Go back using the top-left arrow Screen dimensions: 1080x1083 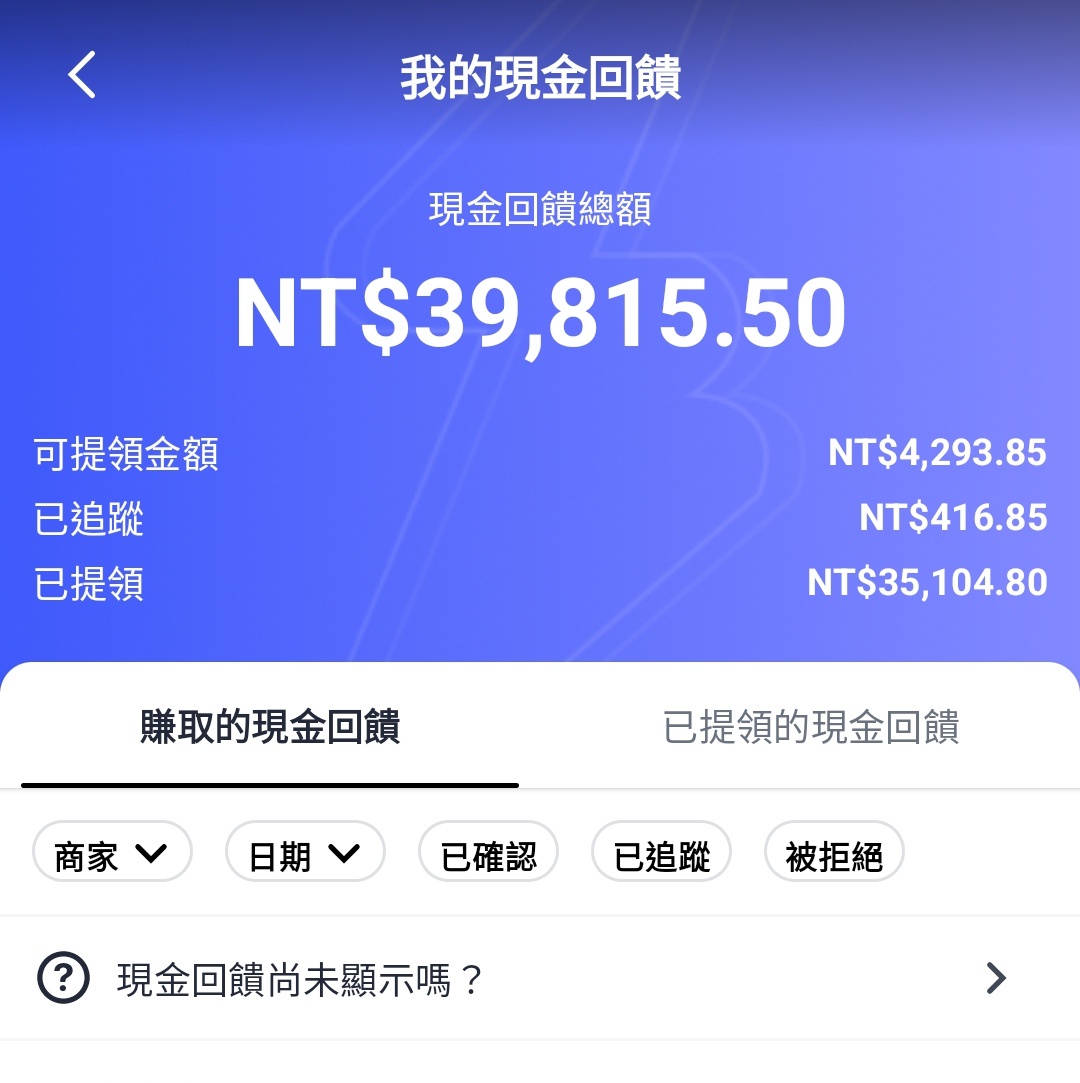[82, 76]
